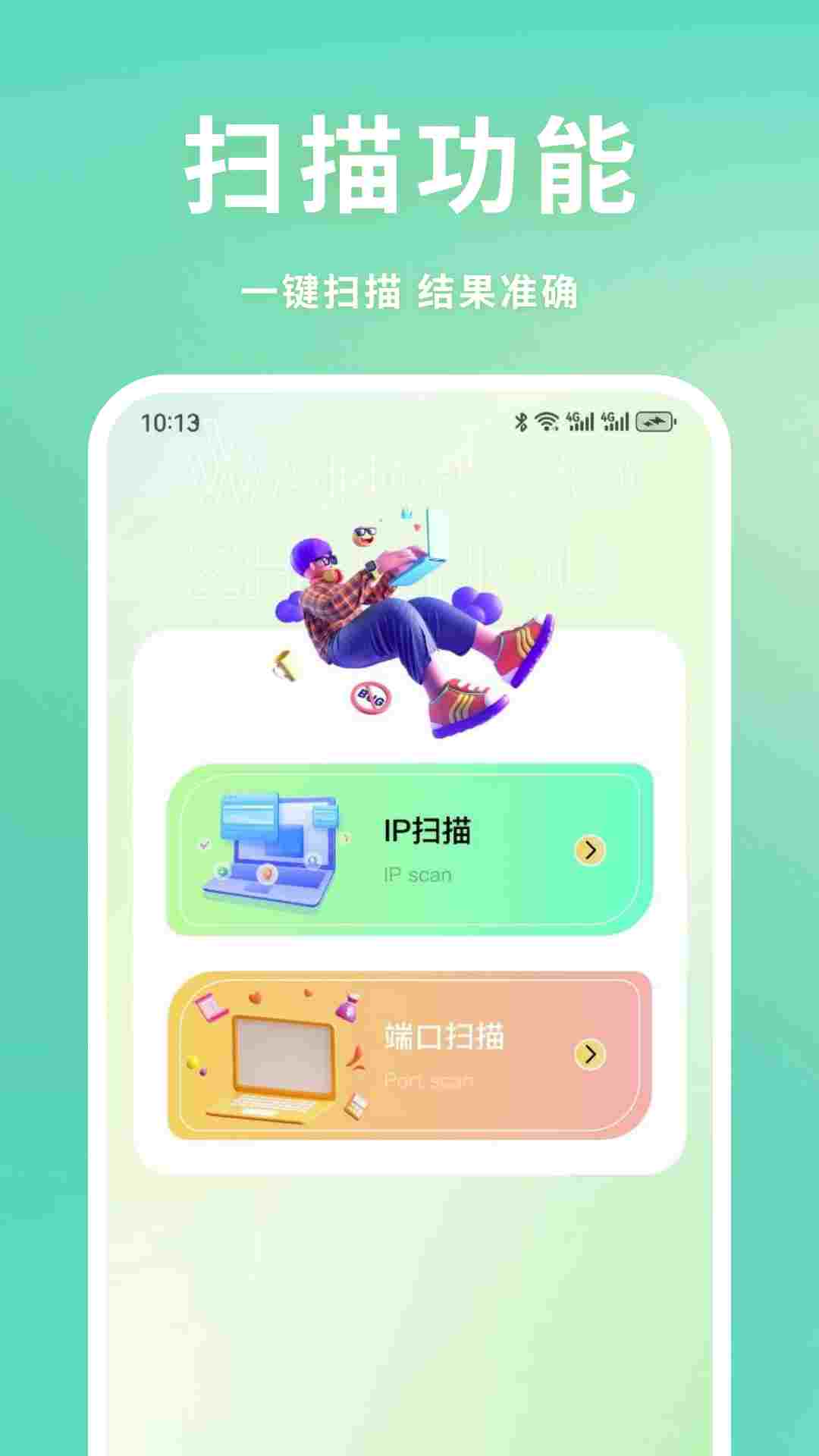Tap the 10:13 clock display
Viewport: 819px width, 1456px height.
[171, 425]
